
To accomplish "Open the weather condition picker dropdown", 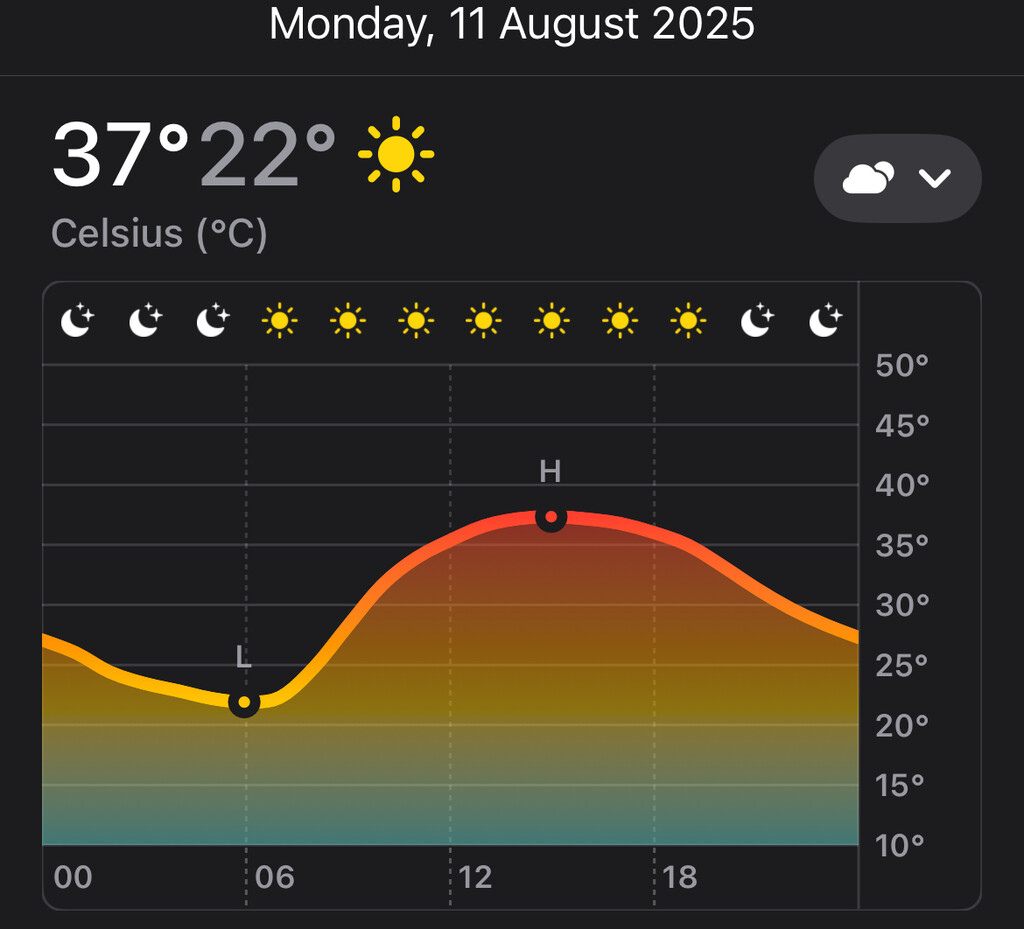I will (x=897, y=179).
